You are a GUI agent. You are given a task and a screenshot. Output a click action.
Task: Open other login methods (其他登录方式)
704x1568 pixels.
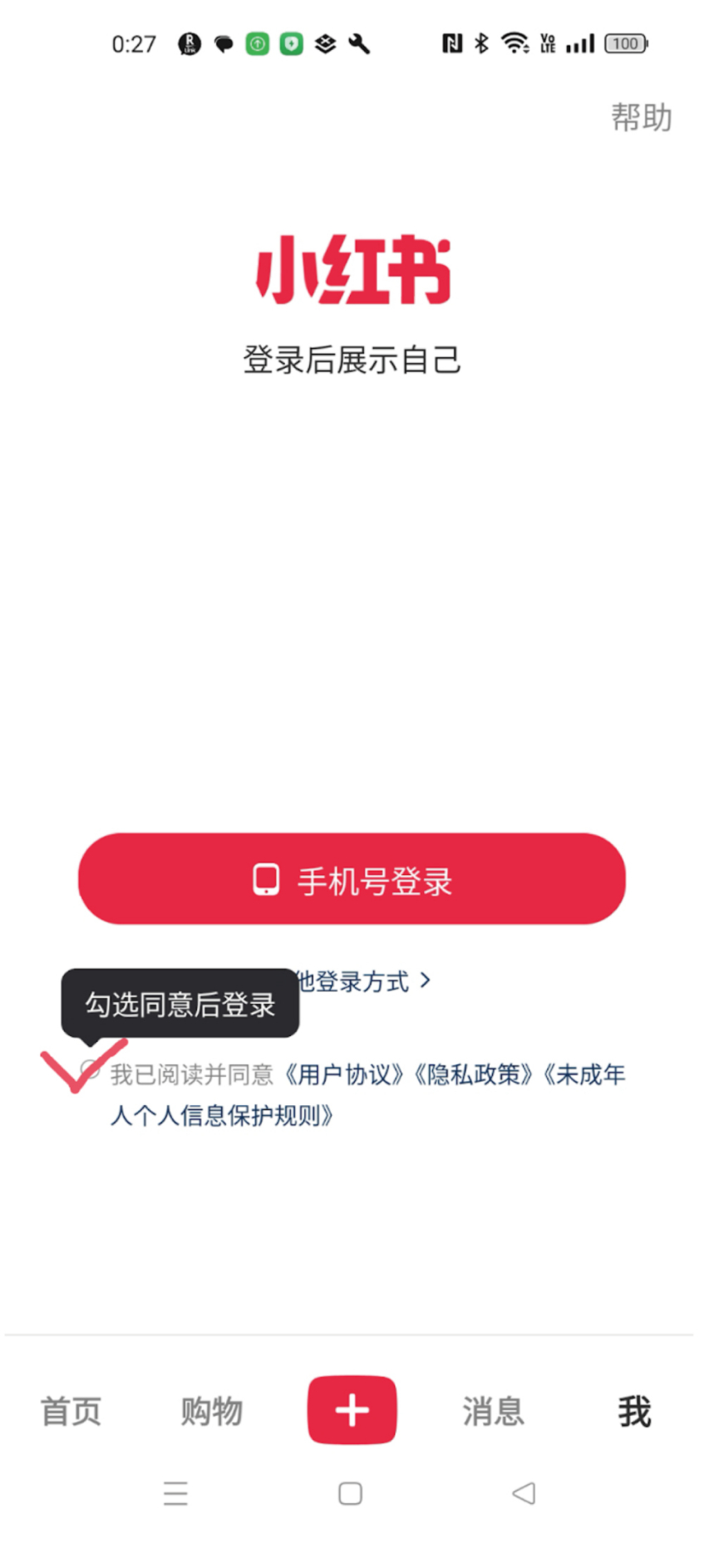tap(363, 981)
